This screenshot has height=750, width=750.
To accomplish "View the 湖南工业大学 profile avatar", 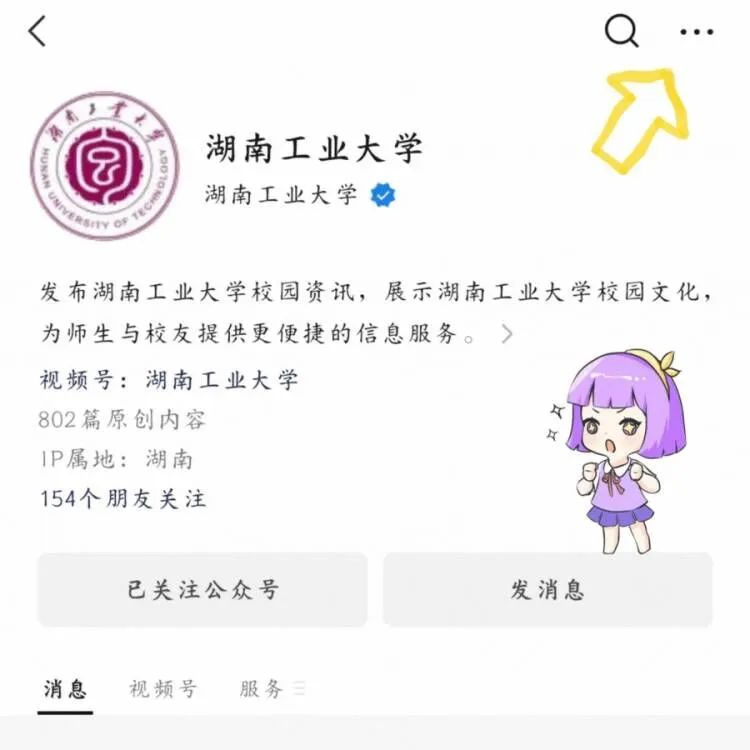I will (x=104, y=165).
